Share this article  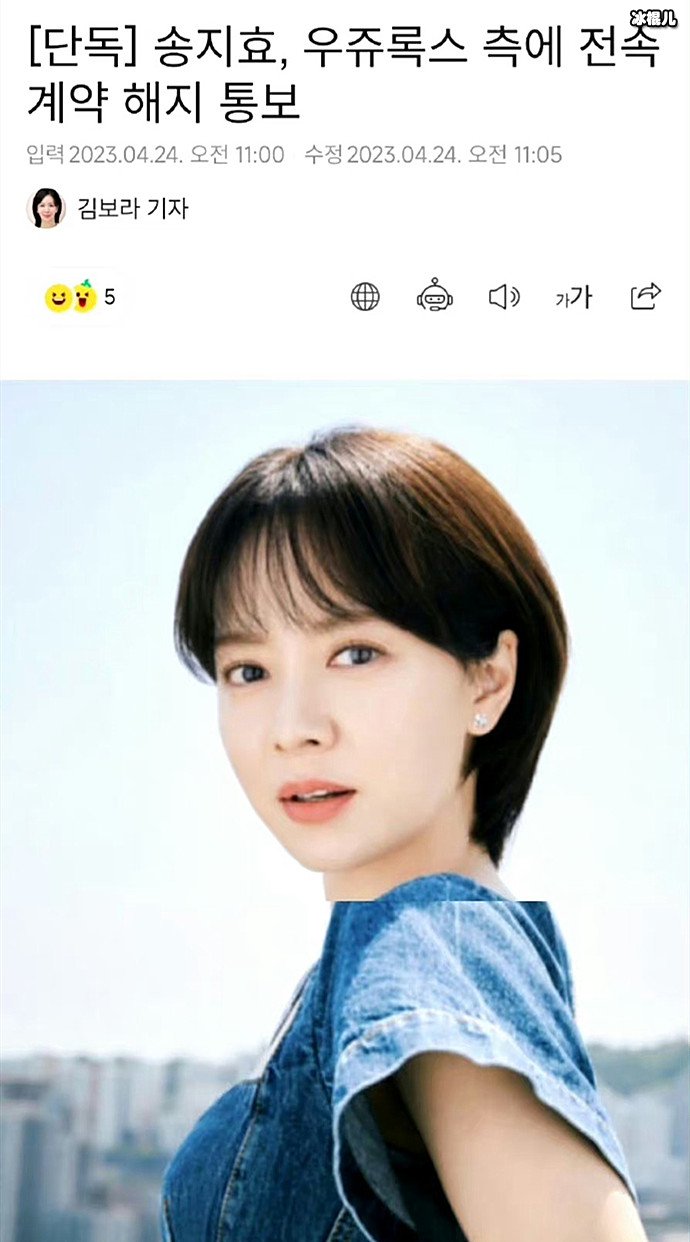646,296
